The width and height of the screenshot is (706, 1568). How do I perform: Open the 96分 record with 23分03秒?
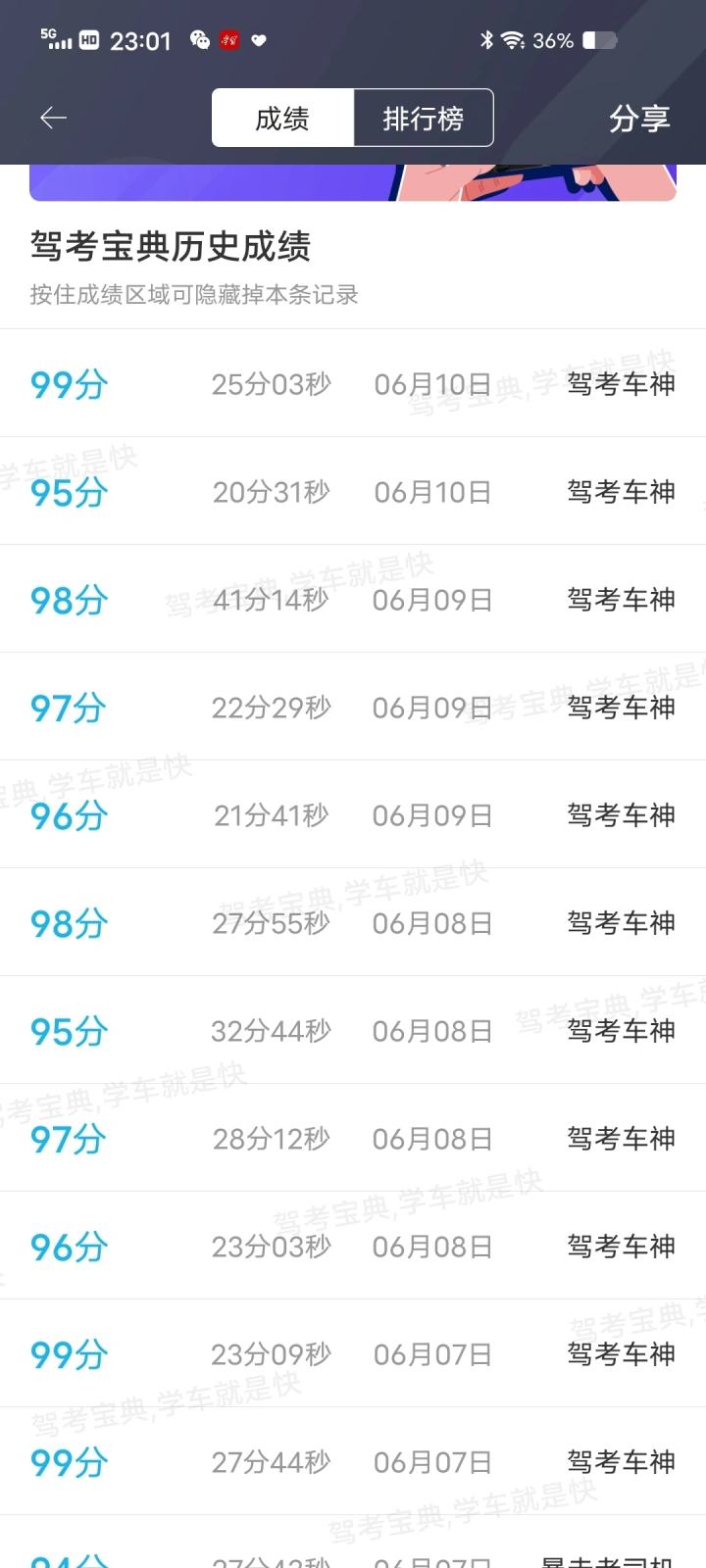(353, 1246)
